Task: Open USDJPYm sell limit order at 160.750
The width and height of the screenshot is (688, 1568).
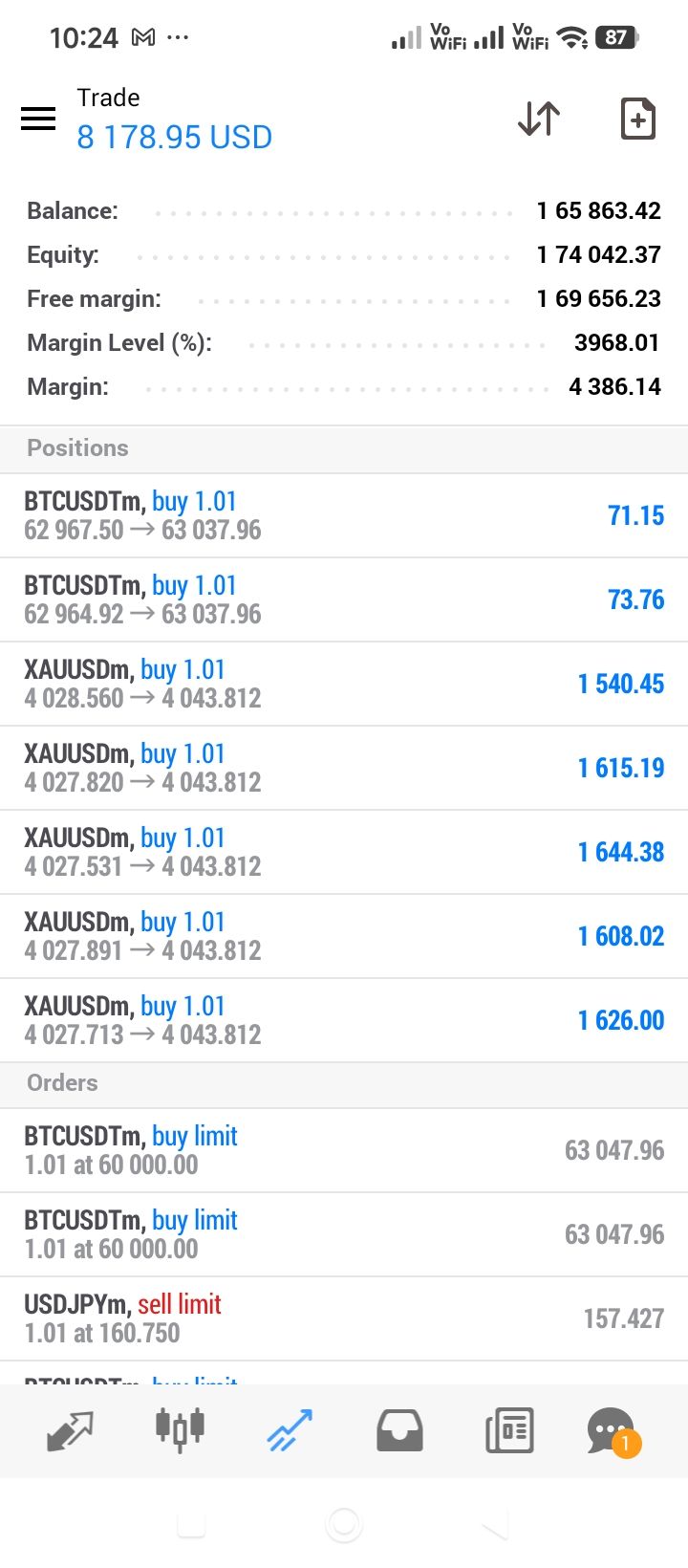Action: (x=344, y=1319)
